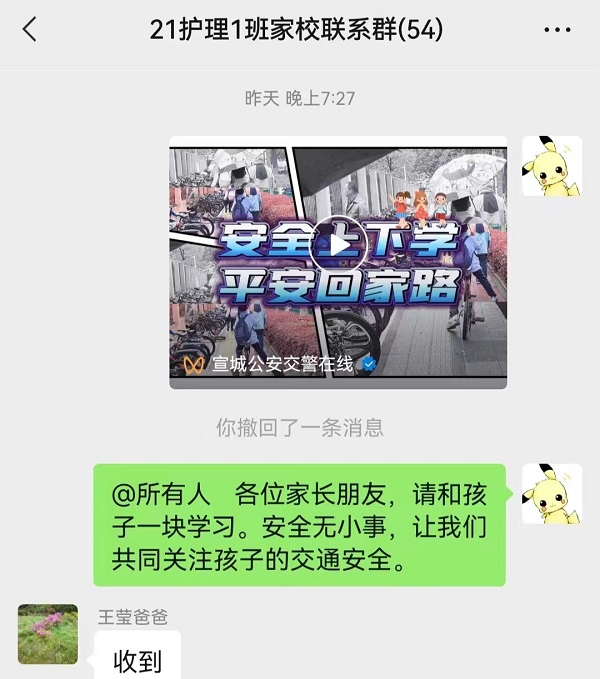Image resolution: width=600 pixels, height=679 pixels.
Task: Open sender avatar beside the @所有人 message
Action: [x=551, y=494]
